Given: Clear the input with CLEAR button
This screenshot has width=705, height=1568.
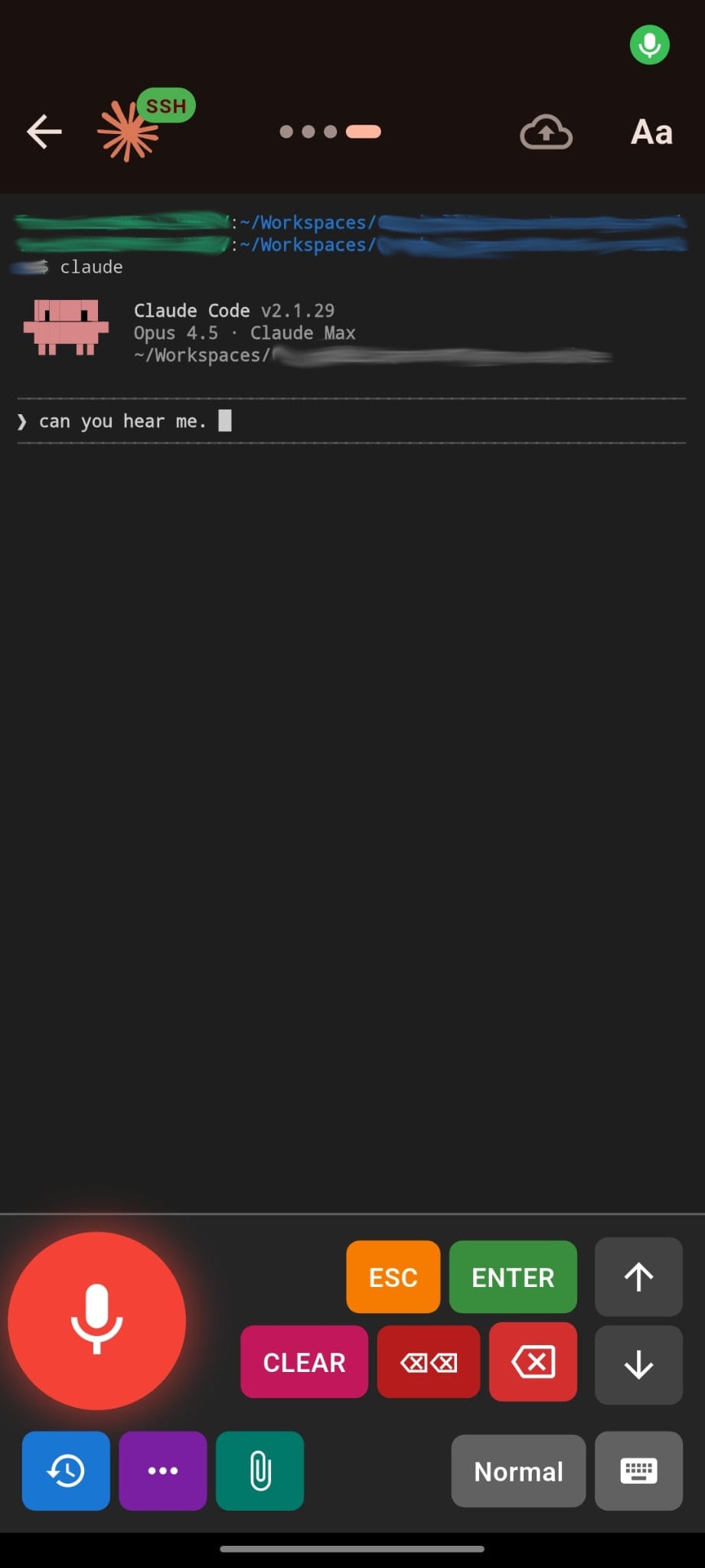Looking at the screenshot, I should pyautogui.click(x=304, y=1362).
